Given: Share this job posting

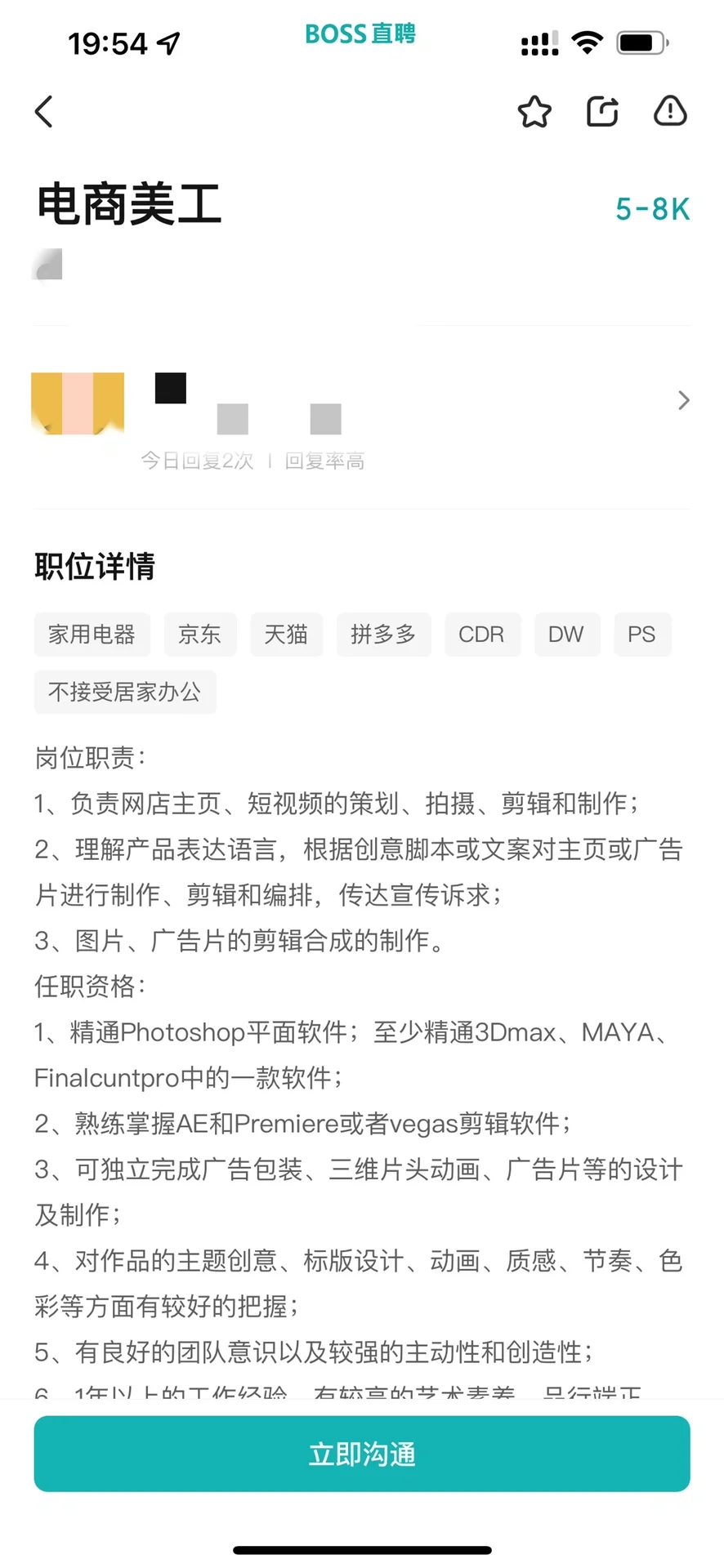Looking at the screenshot, I should coord(602,112).
